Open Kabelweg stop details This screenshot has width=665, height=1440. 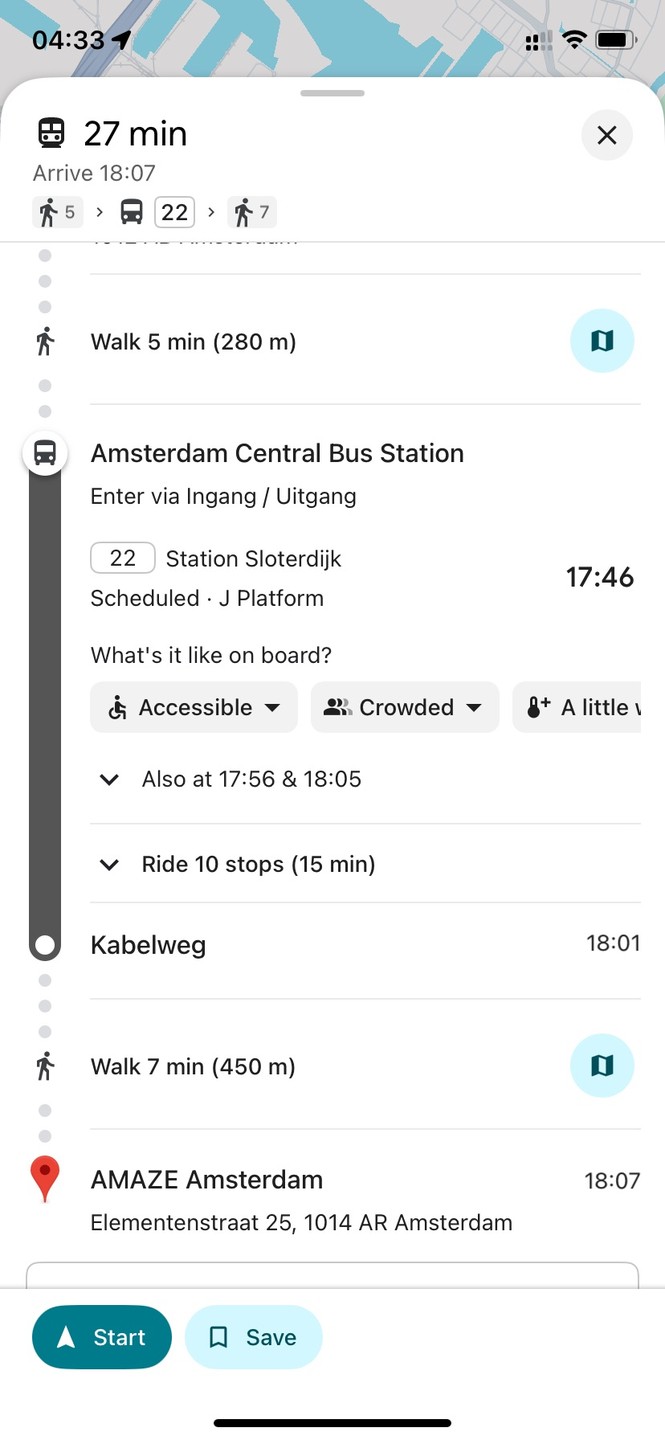click(x=148, y=945)
